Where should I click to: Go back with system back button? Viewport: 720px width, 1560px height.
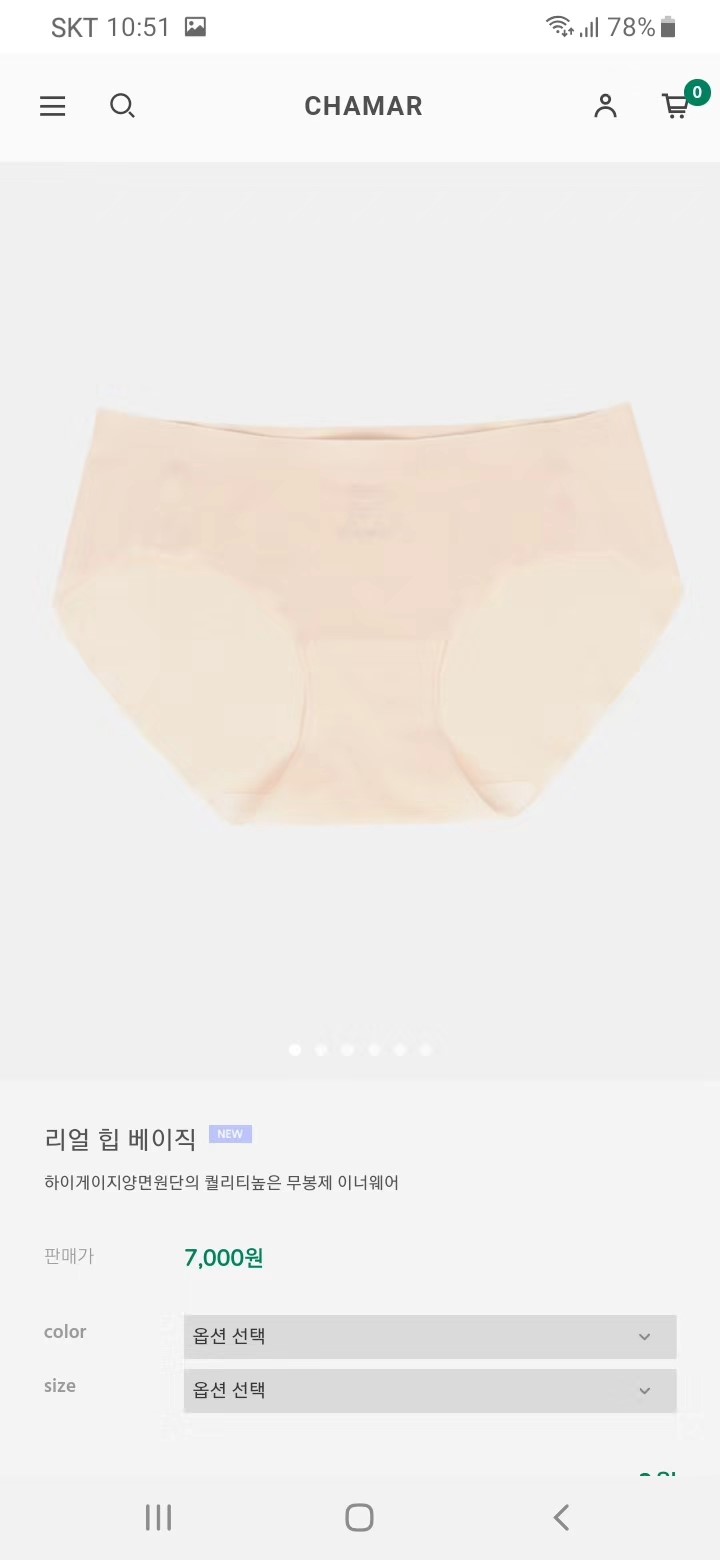click(561, 1517)
